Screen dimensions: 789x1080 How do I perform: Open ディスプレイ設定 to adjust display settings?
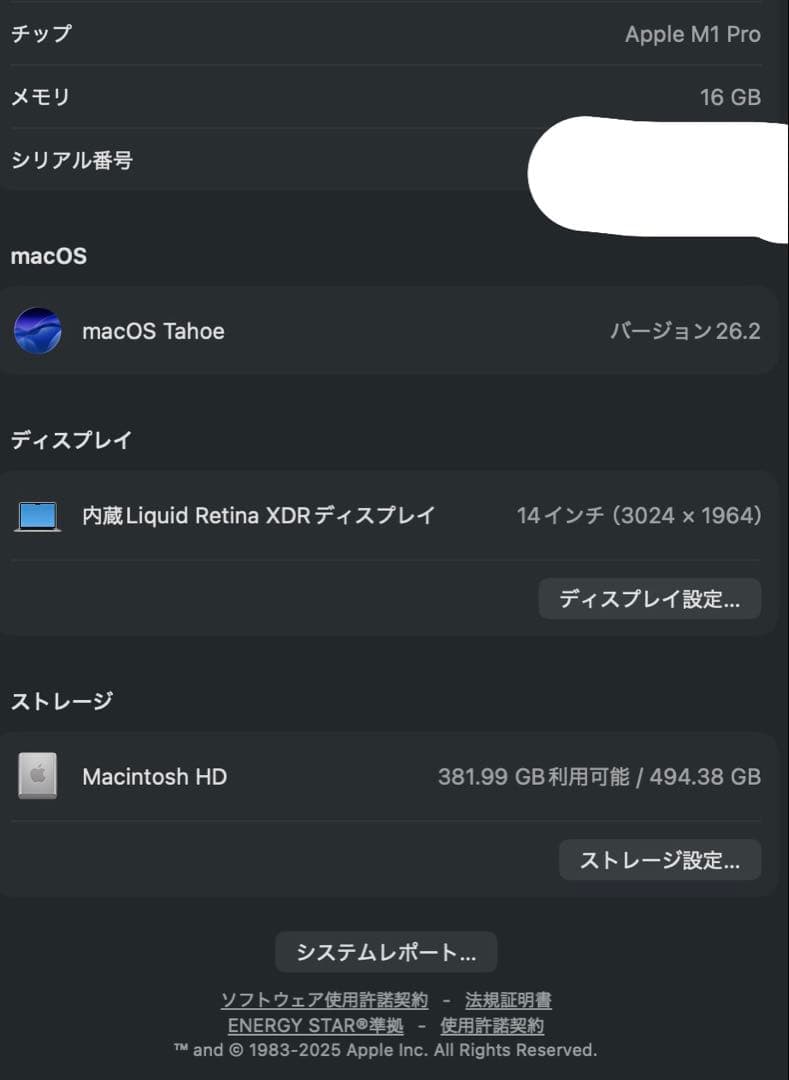[x=649, y=599]
